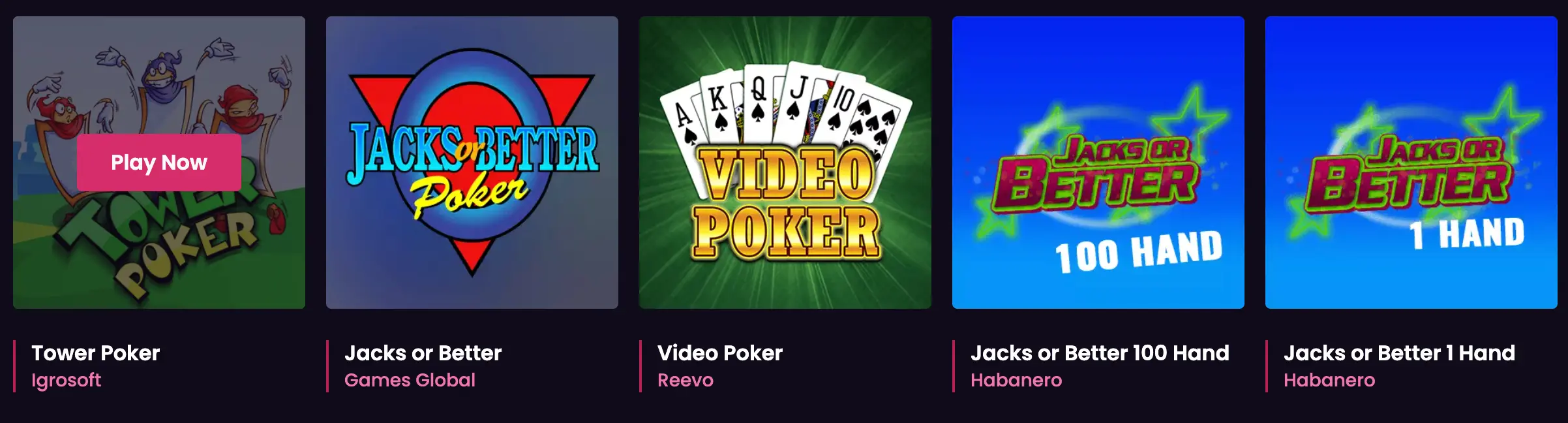Viewport: 1568px width, 423px height.
Task: Open the Jacks or Better Poker game tile
Action: pyautogui.click(x=472, y=163)
